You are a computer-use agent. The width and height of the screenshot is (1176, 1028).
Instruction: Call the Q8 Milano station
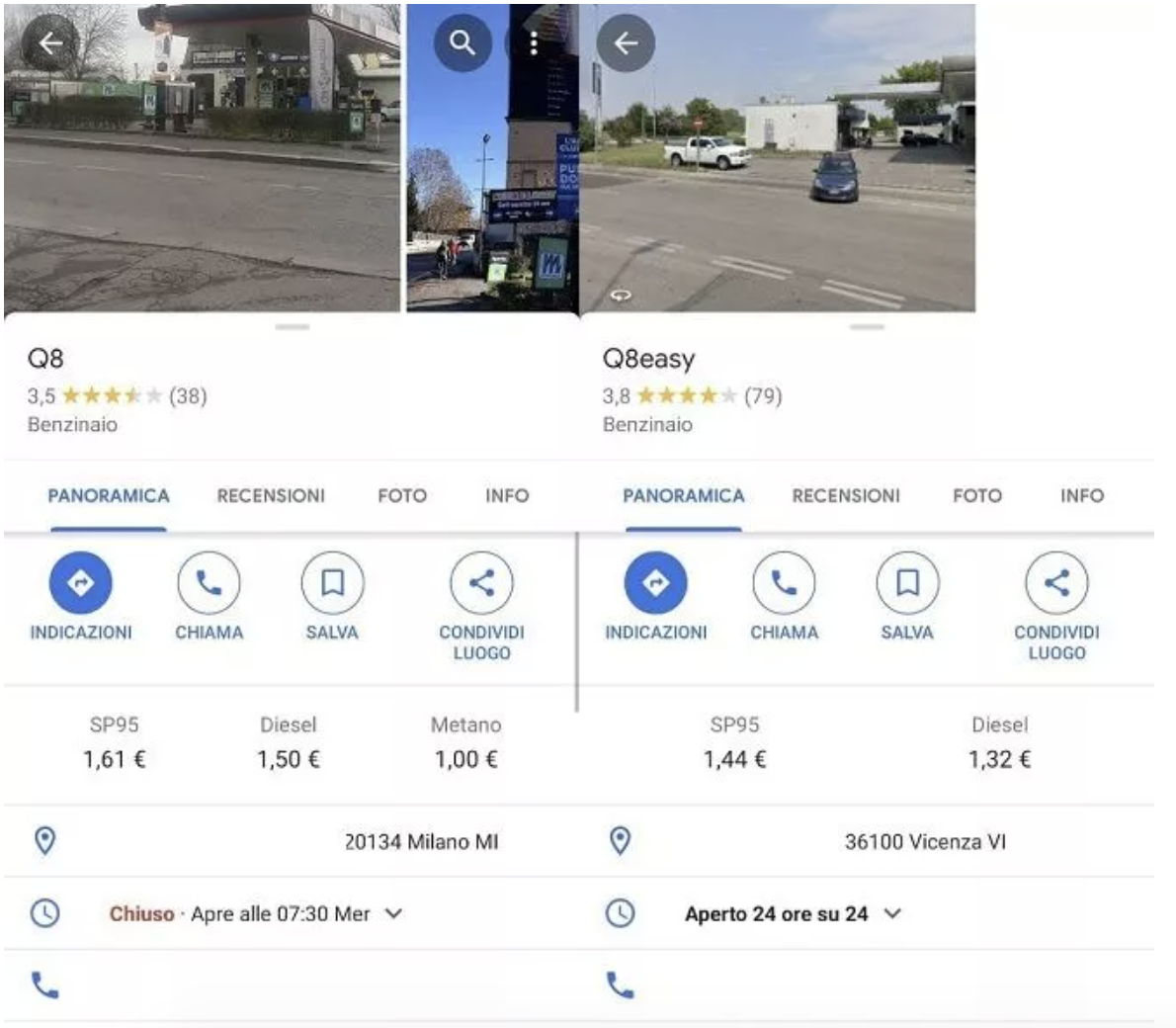tap(209, 583)
